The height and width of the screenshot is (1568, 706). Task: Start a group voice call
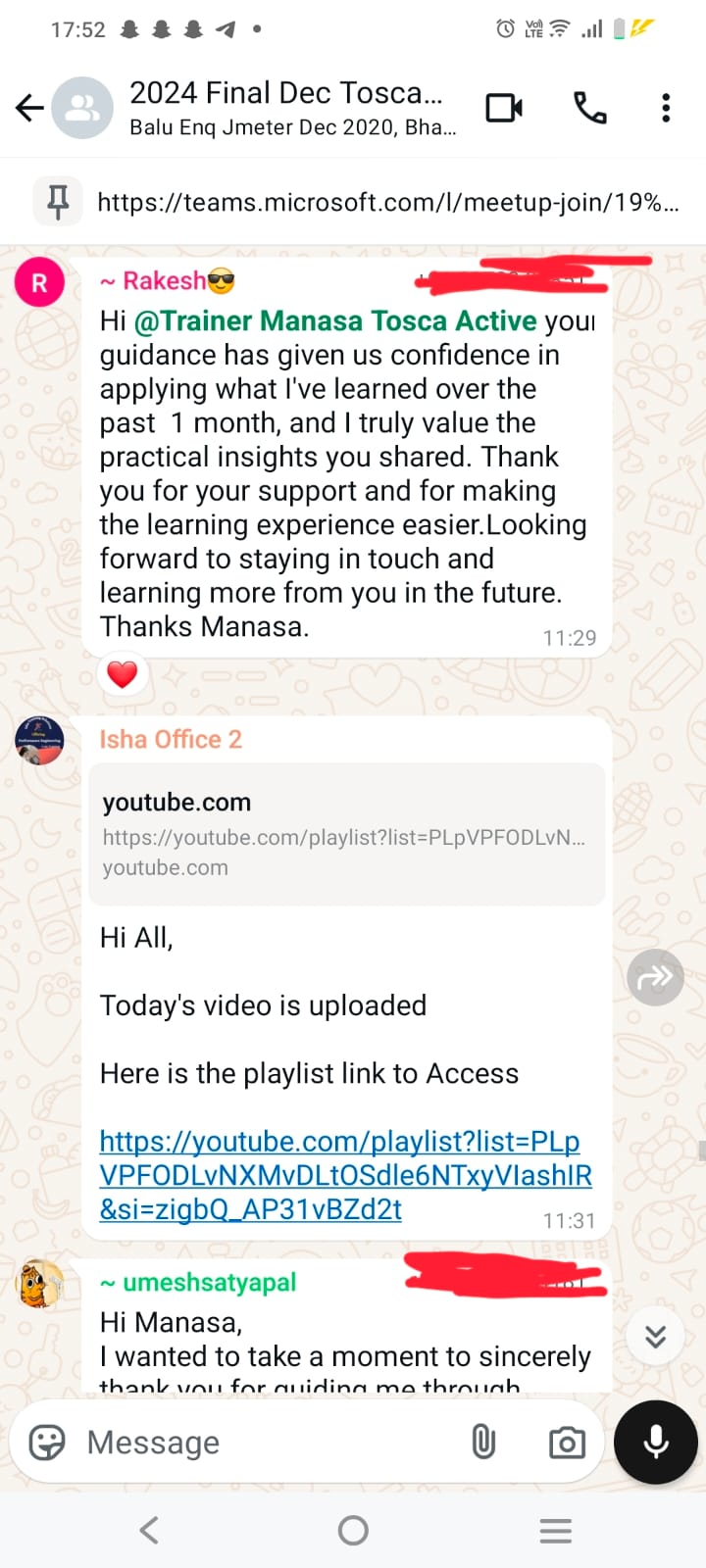(x=589, y=107)
